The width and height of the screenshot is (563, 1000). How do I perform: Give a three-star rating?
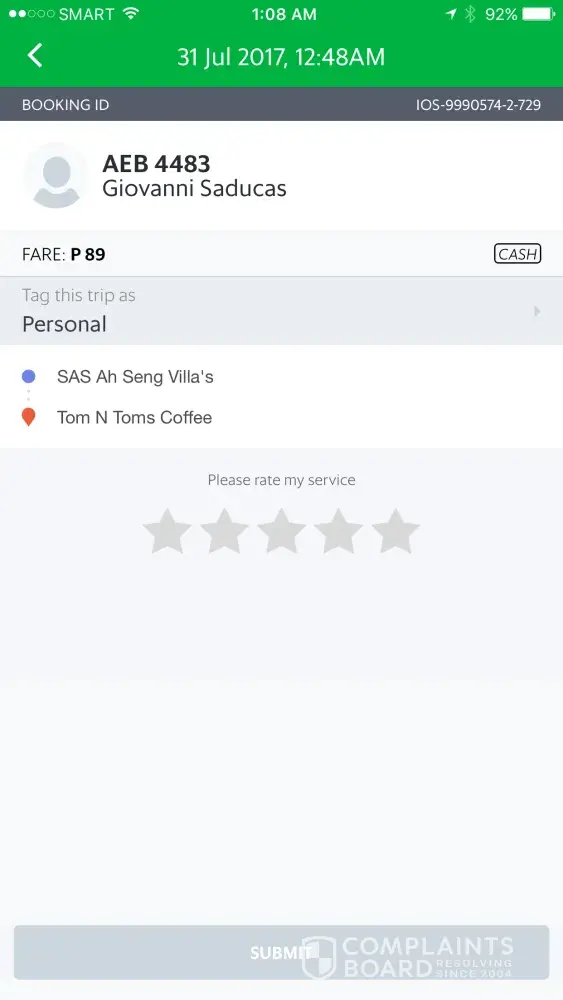(281, 531)
